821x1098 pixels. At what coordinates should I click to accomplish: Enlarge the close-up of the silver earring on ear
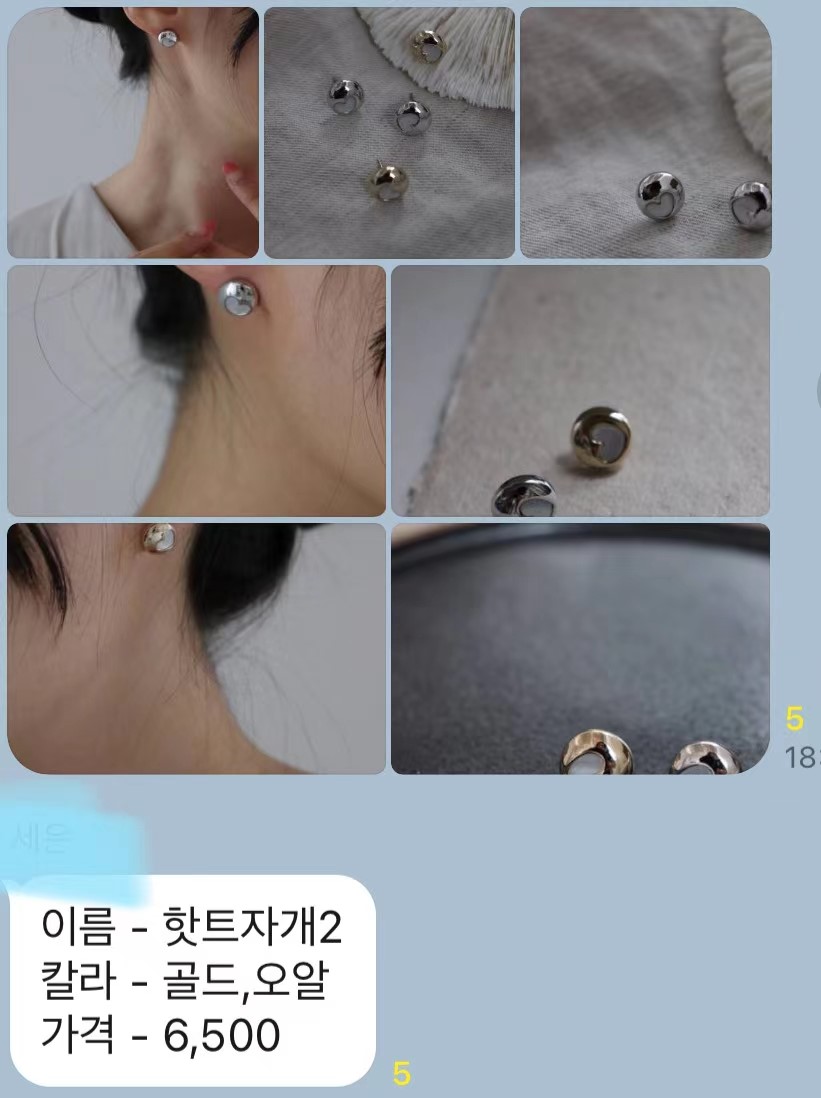click(x=196, y=390)
